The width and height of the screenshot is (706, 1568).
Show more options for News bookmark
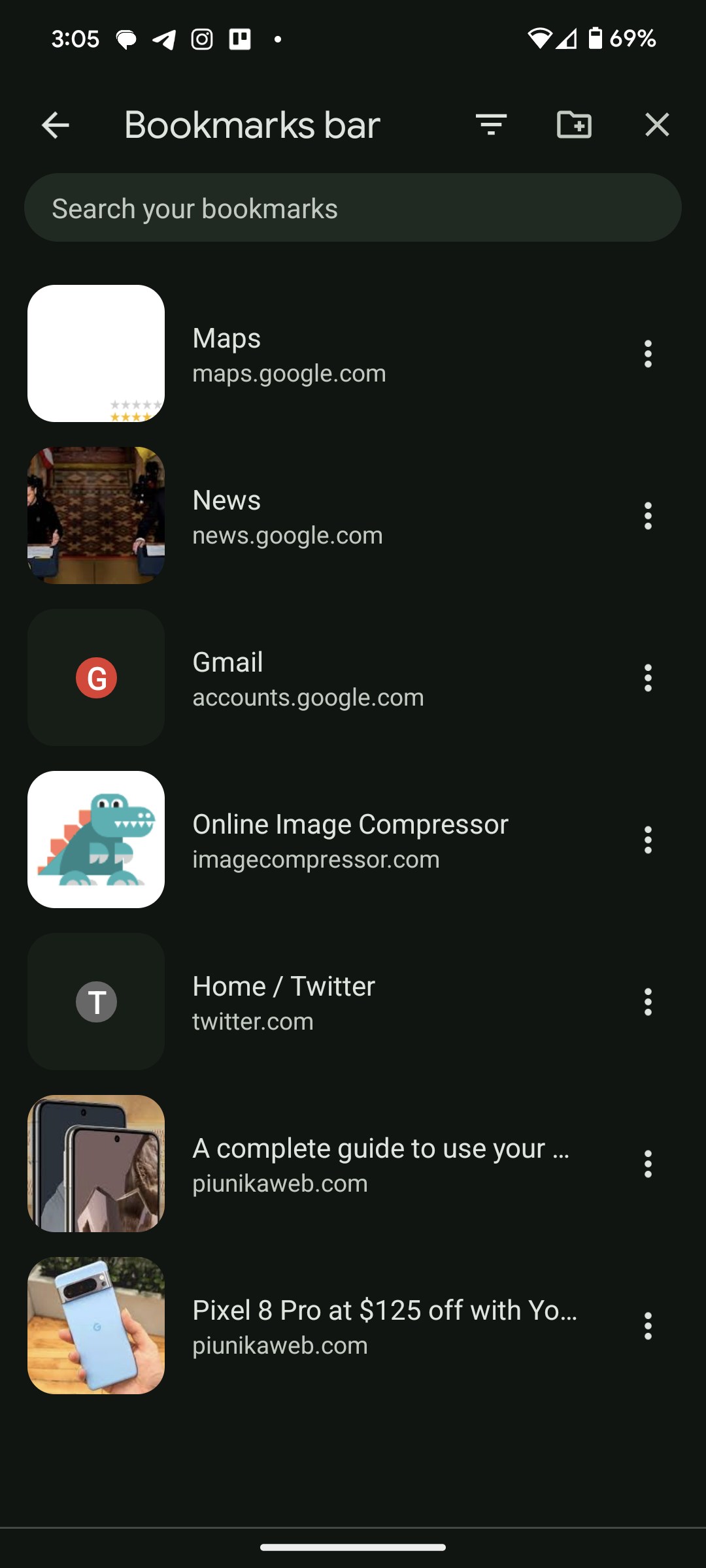pos(648,516)
